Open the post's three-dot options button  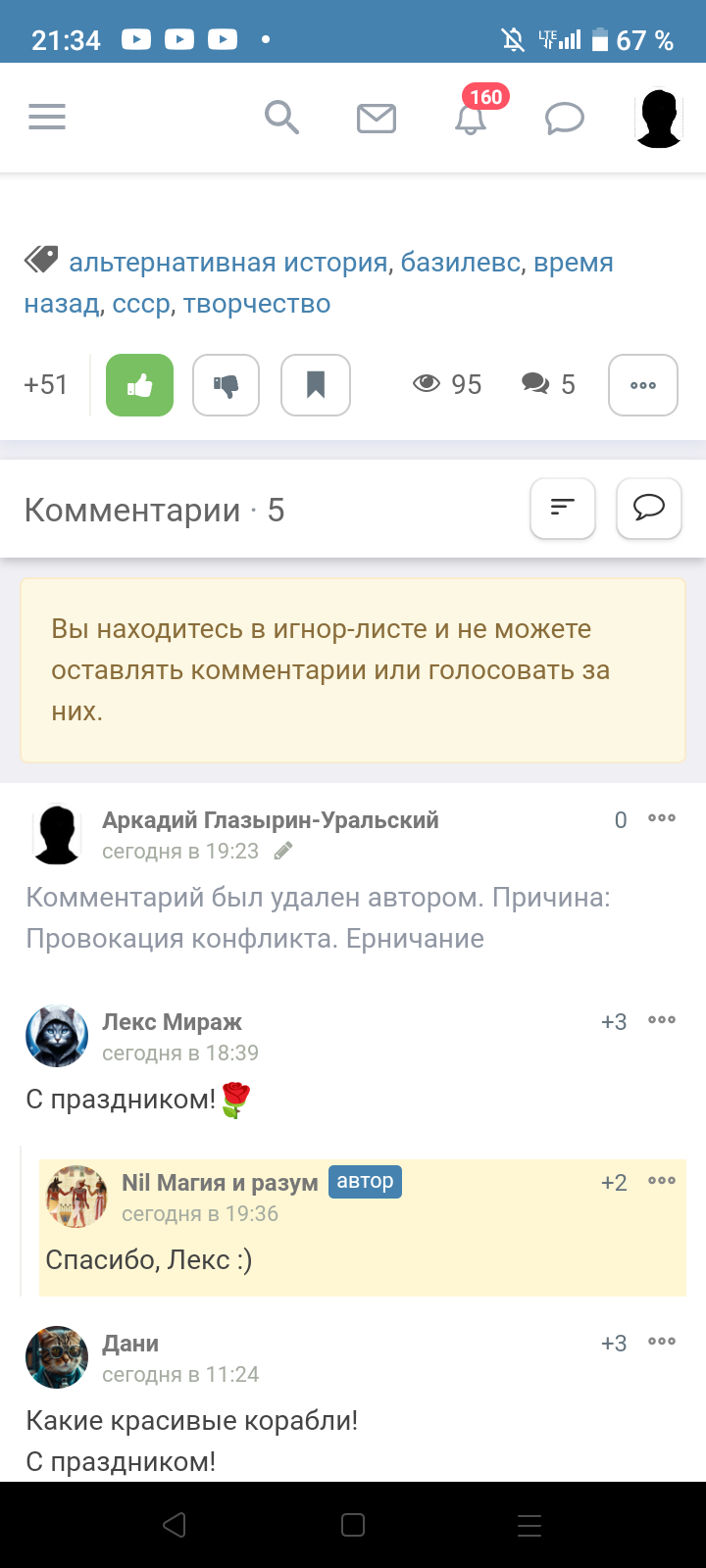point(643,385)
